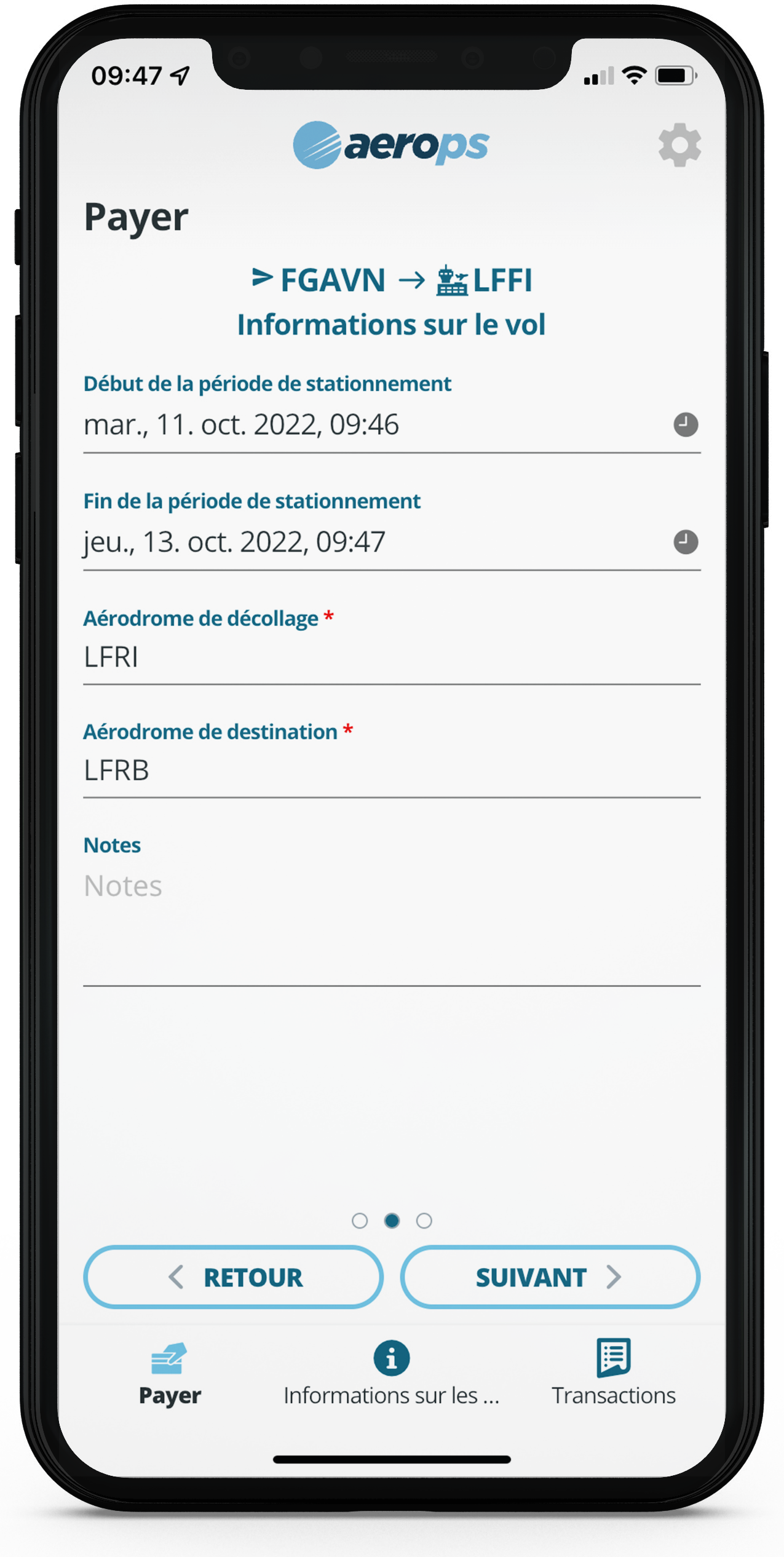Open the clock picker for parking end

coord(685,542)
